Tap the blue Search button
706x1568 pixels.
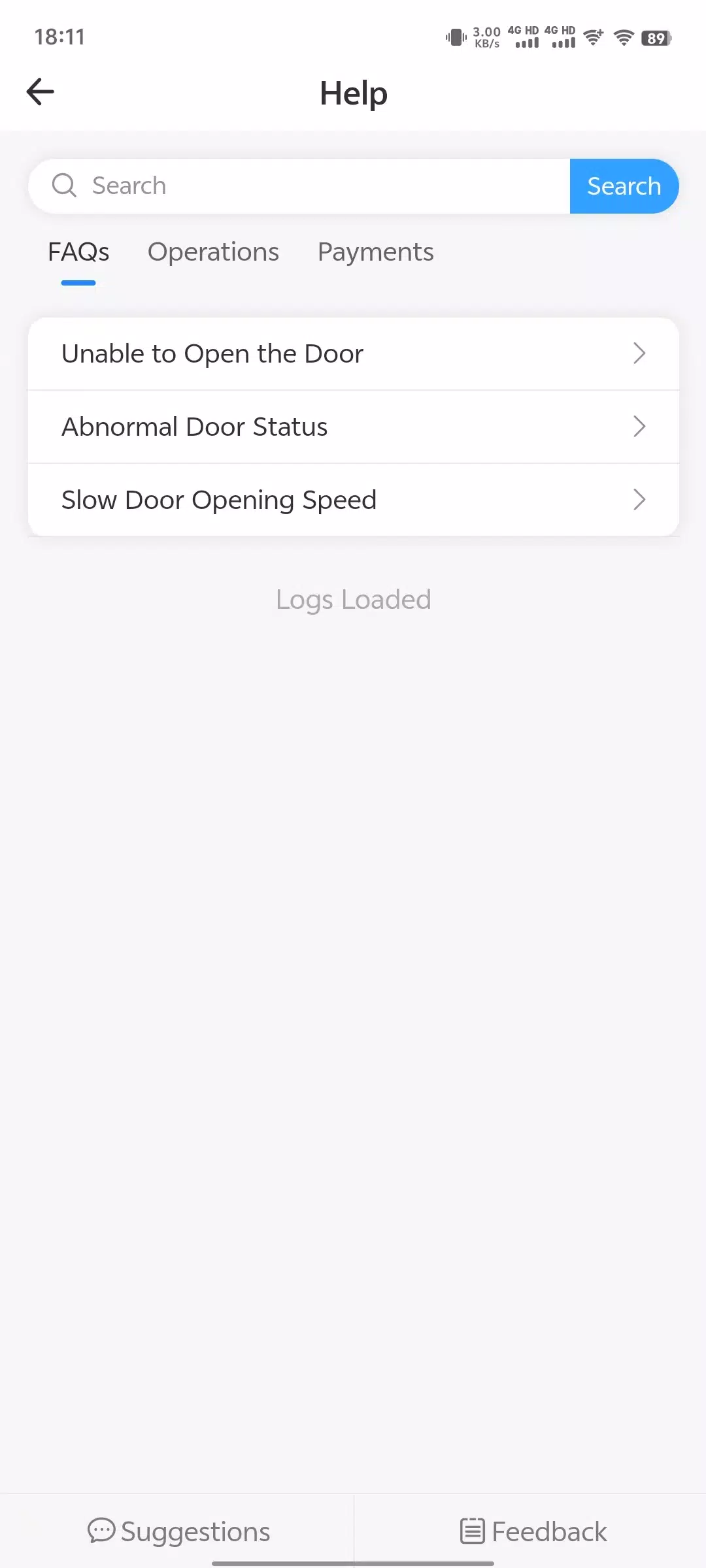click(x=624, y=186)
